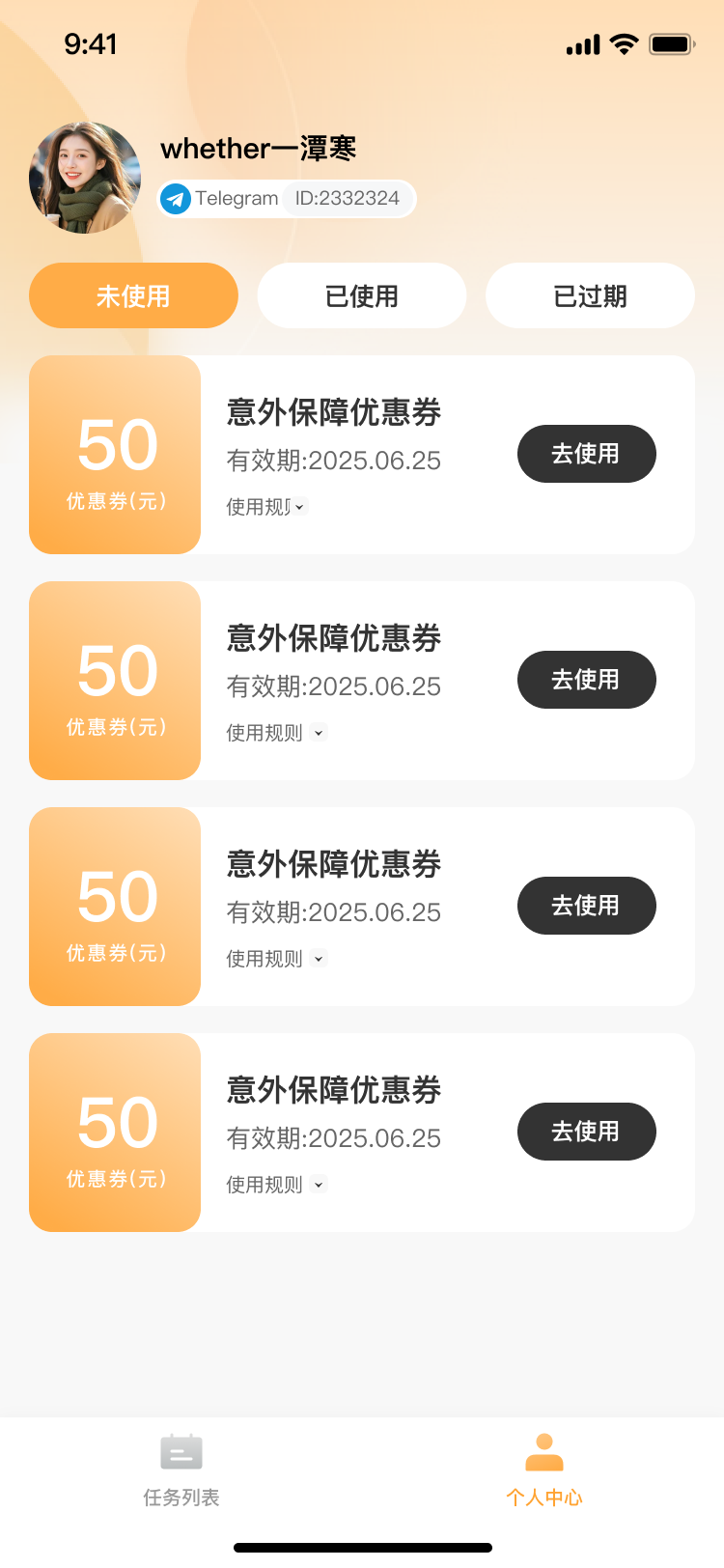Switch to the 已使用 tab
Screen dimensions: 724x1568
[362, 295]
